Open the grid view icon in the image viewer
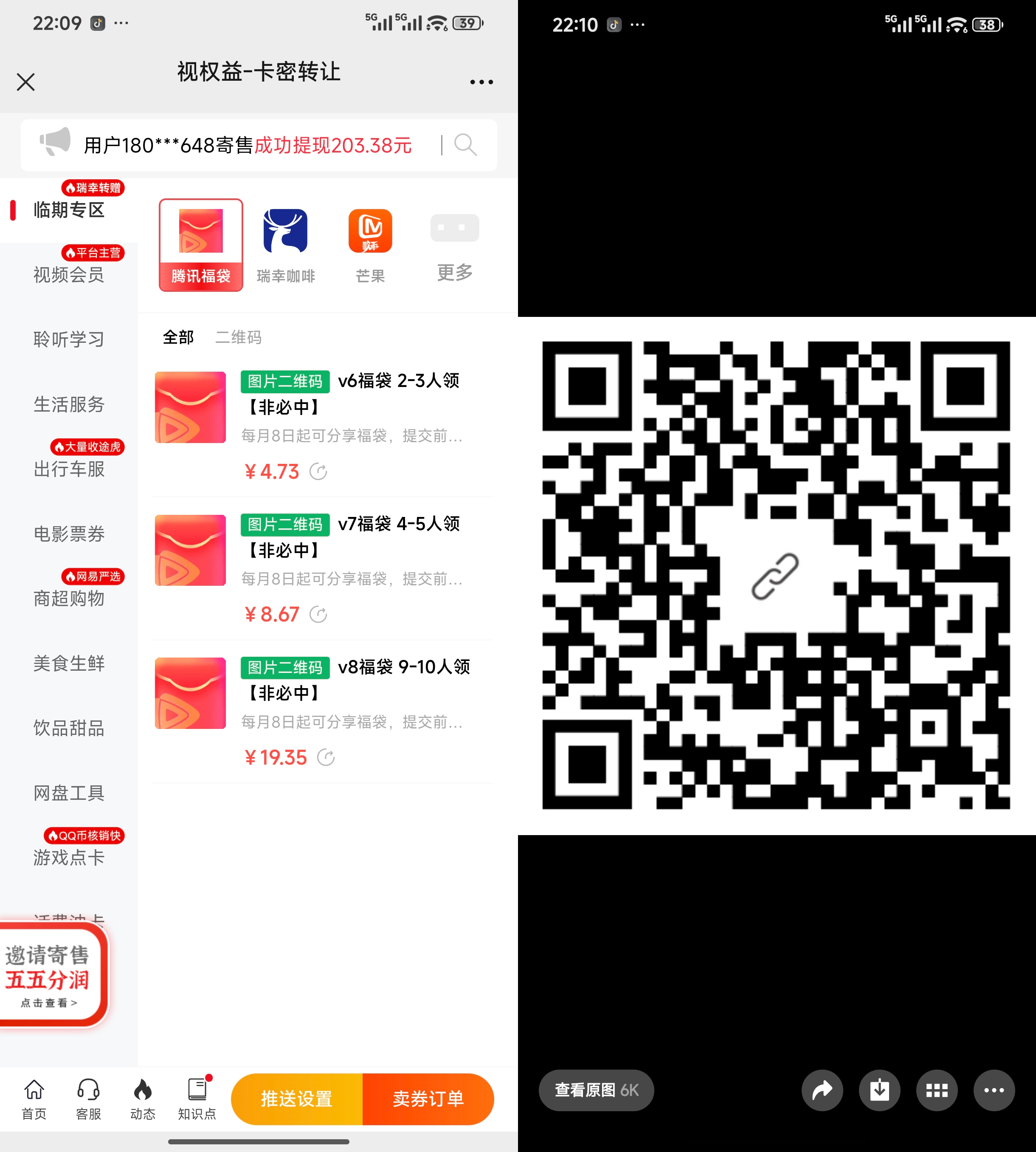 point(937,1090)
